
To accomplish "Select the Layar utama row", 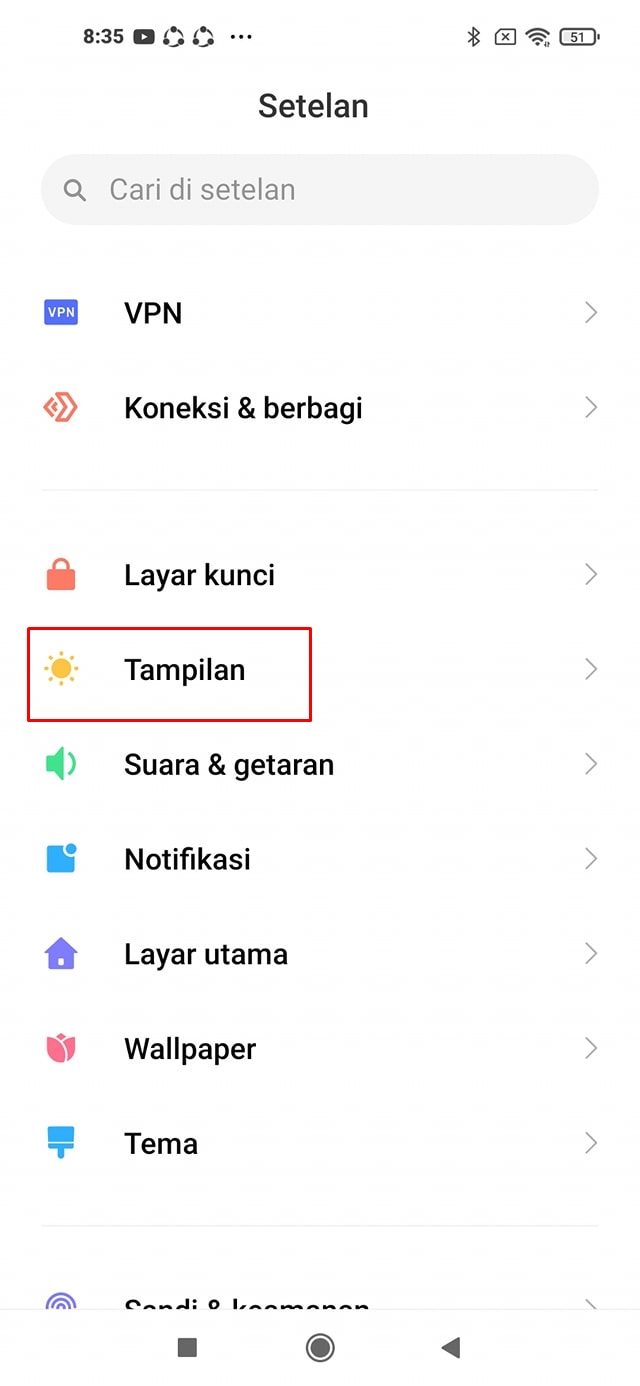I will [320, 954].
